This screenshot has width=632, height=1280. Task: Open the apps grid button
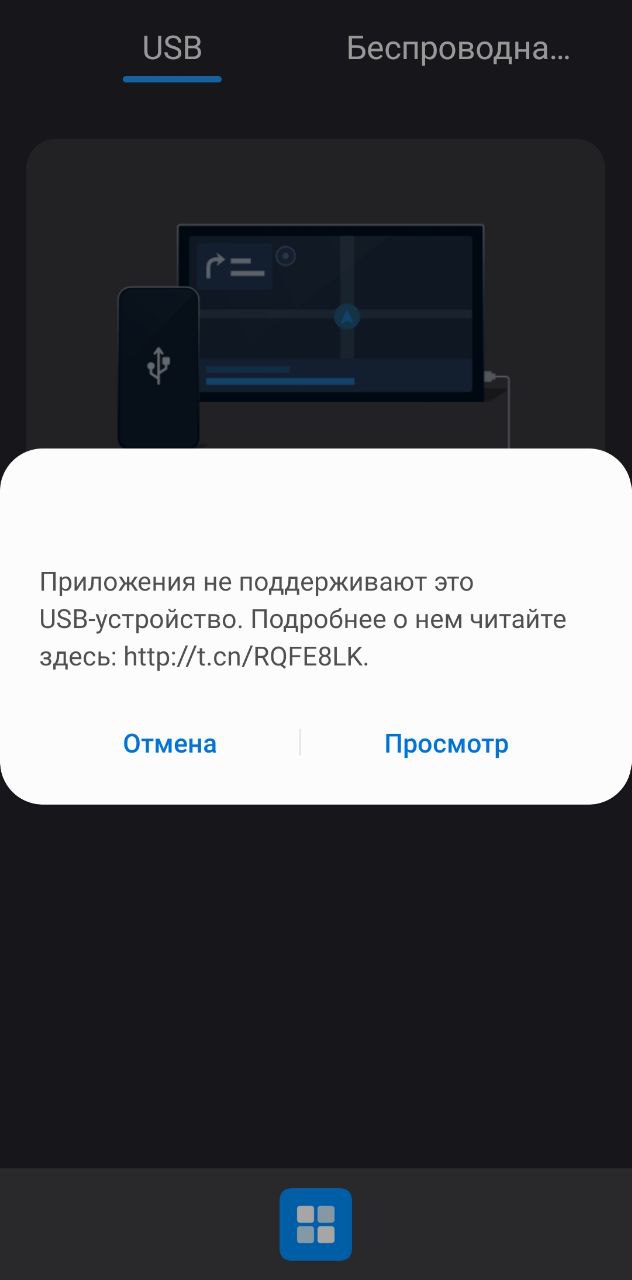click(316, 1224)
